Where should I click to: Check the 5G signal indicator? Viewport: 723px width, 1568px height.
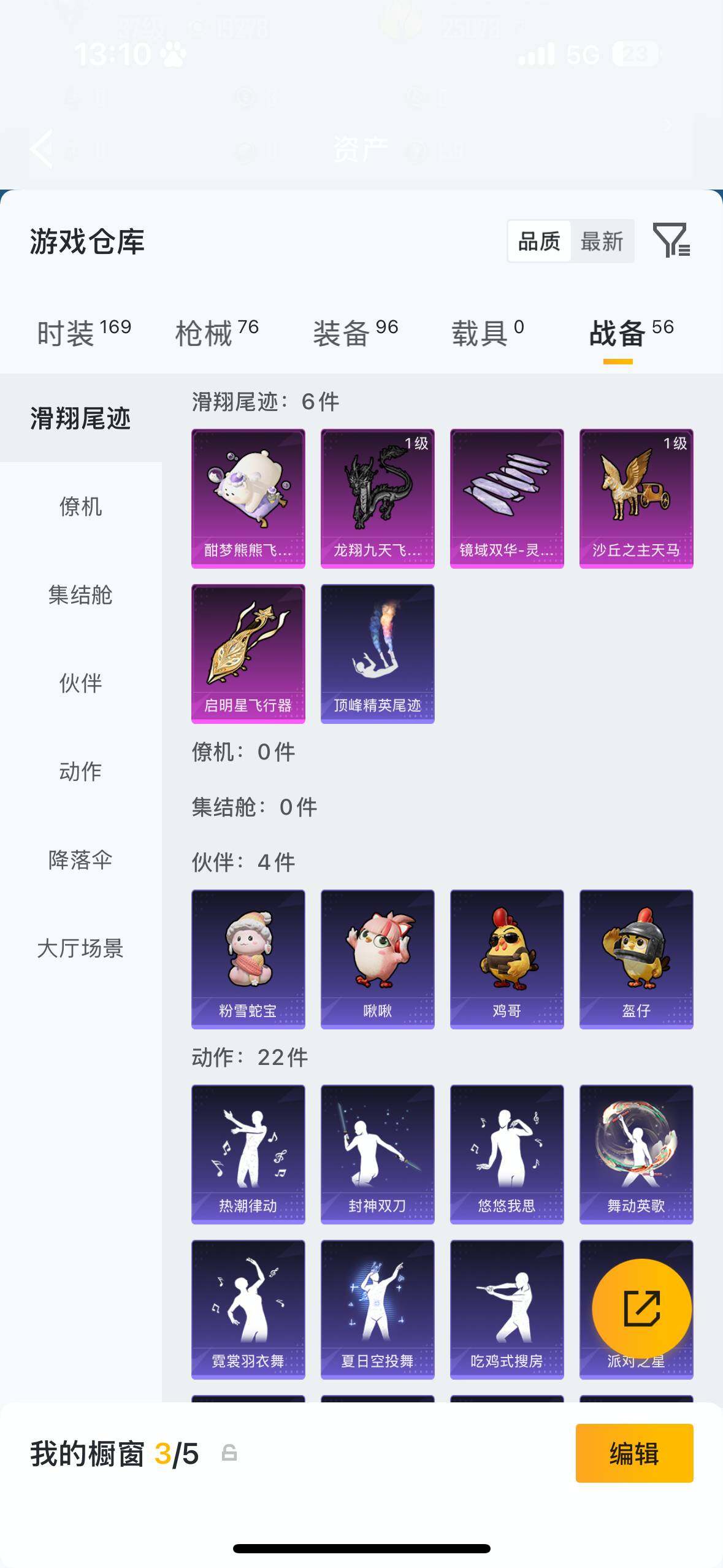pyautogui.click(x=582, y=54)
